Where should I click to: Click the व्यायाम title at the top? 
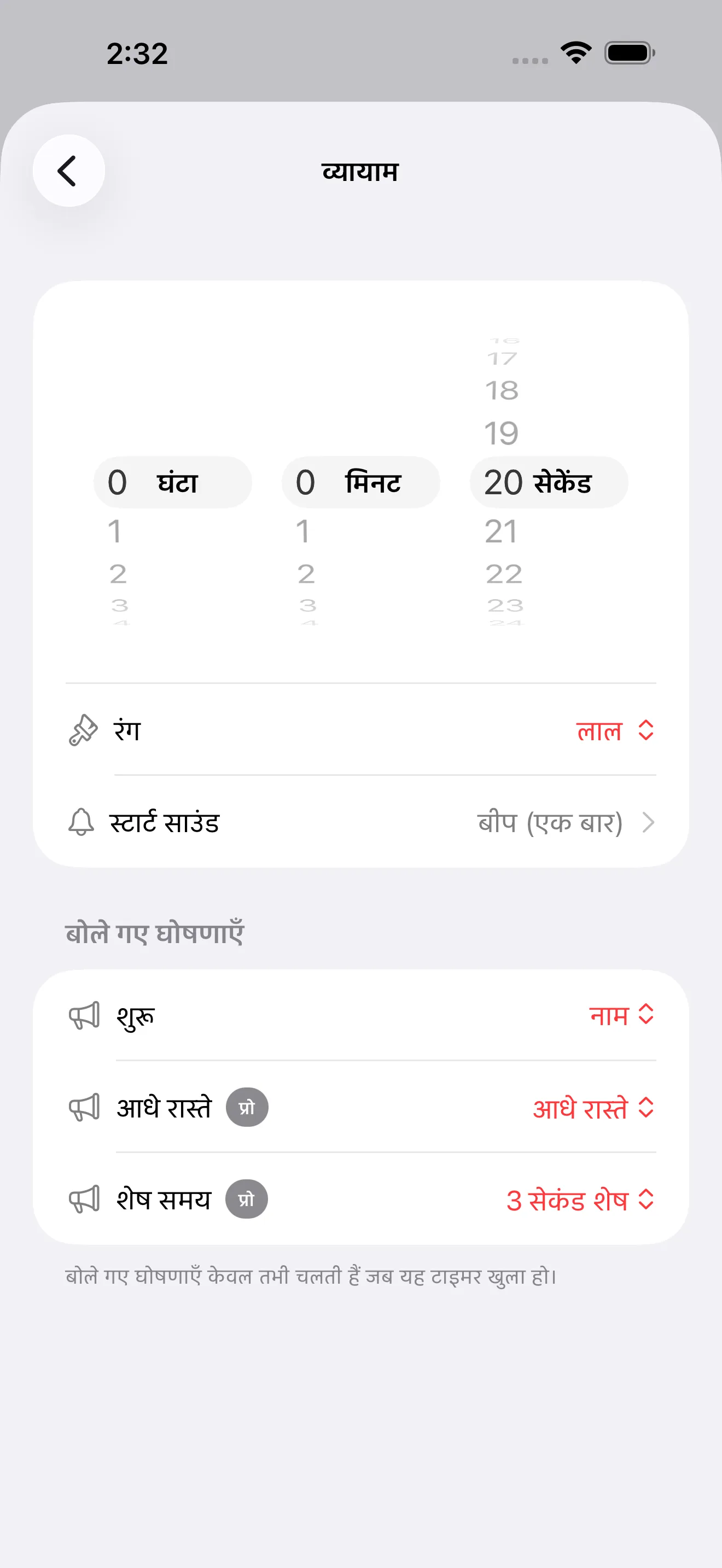pyautogui.click(x=360, y=171)
